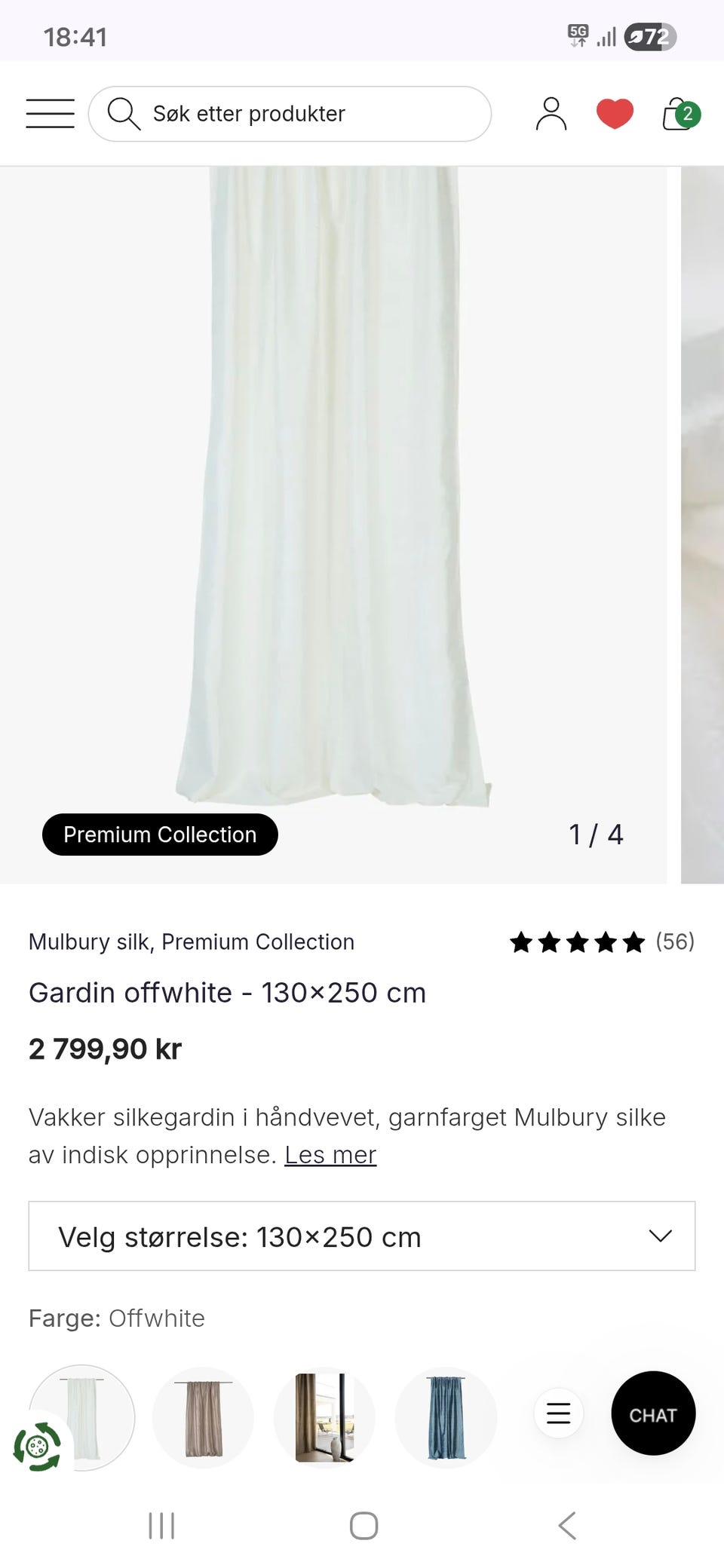Open recent apps from the navigation bar
Image resolution: width=724 pixels, height=1568 pixels.
click(x=161, y=1527)
